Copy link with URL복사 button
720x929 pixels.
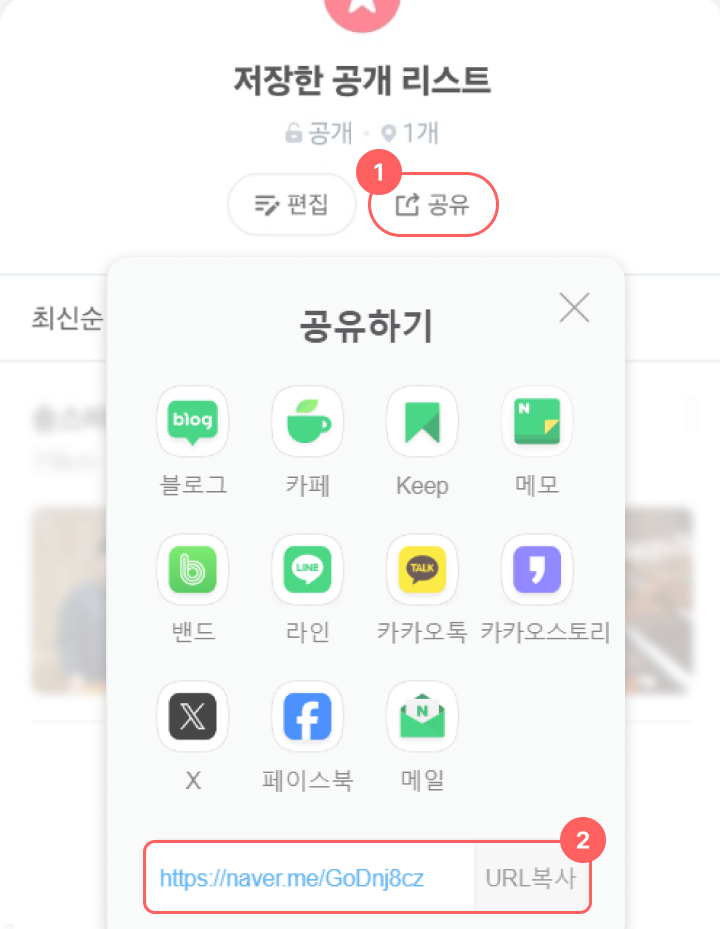(x=531, y=878)
